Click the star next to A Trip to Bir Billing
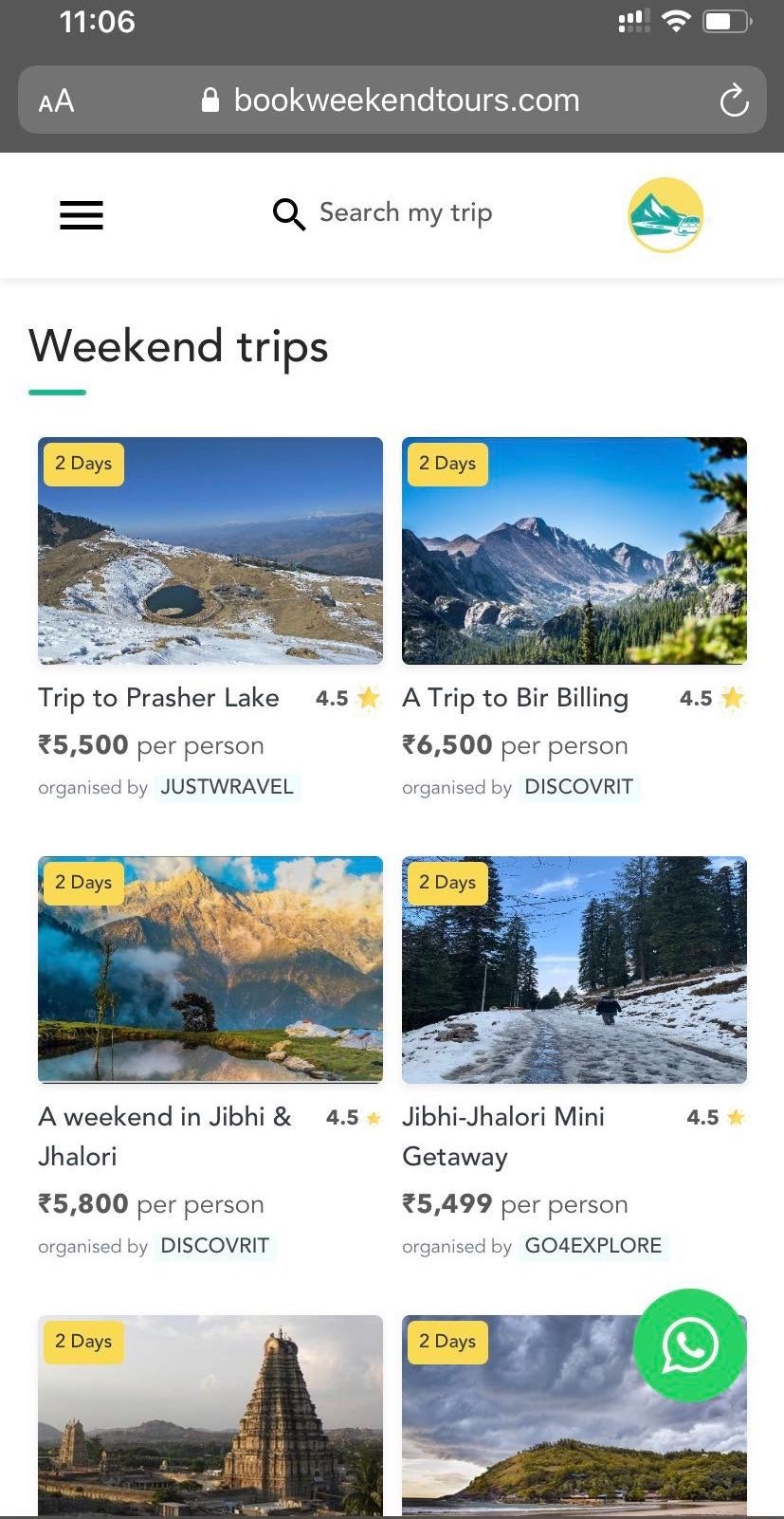Image resolution: width=784 pixels, height=1519 pixels. [731, 698]
